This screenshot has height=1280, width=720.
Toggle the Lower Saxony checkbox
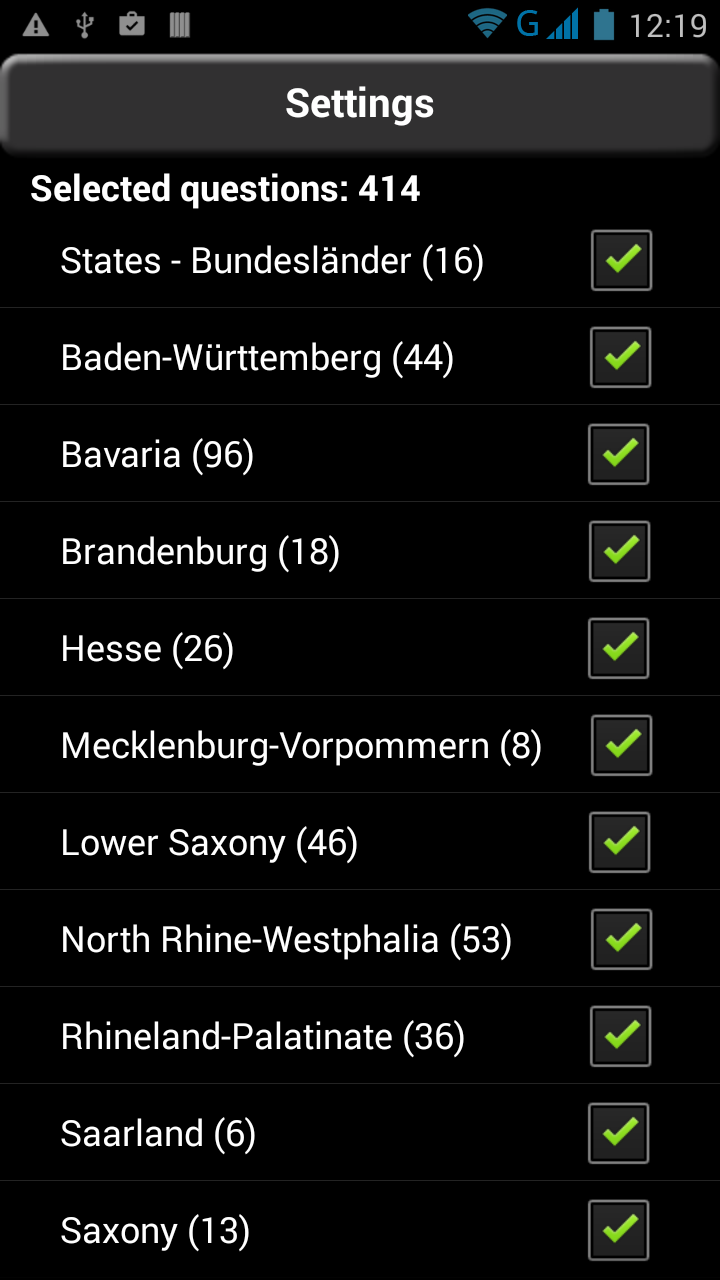[618, 841]
